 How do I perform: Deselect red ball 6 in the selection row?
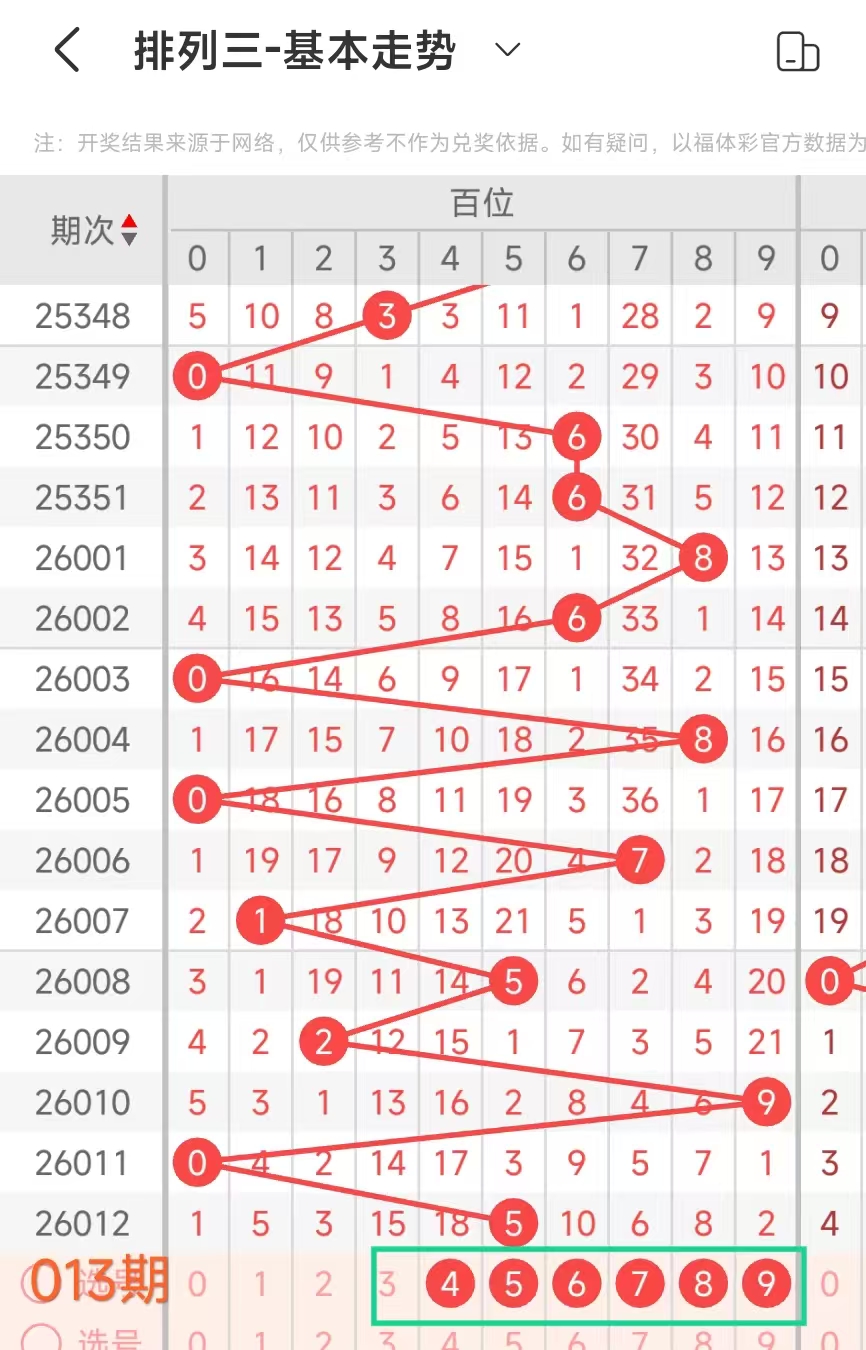pyautogui.click(x=576, y=1283)
